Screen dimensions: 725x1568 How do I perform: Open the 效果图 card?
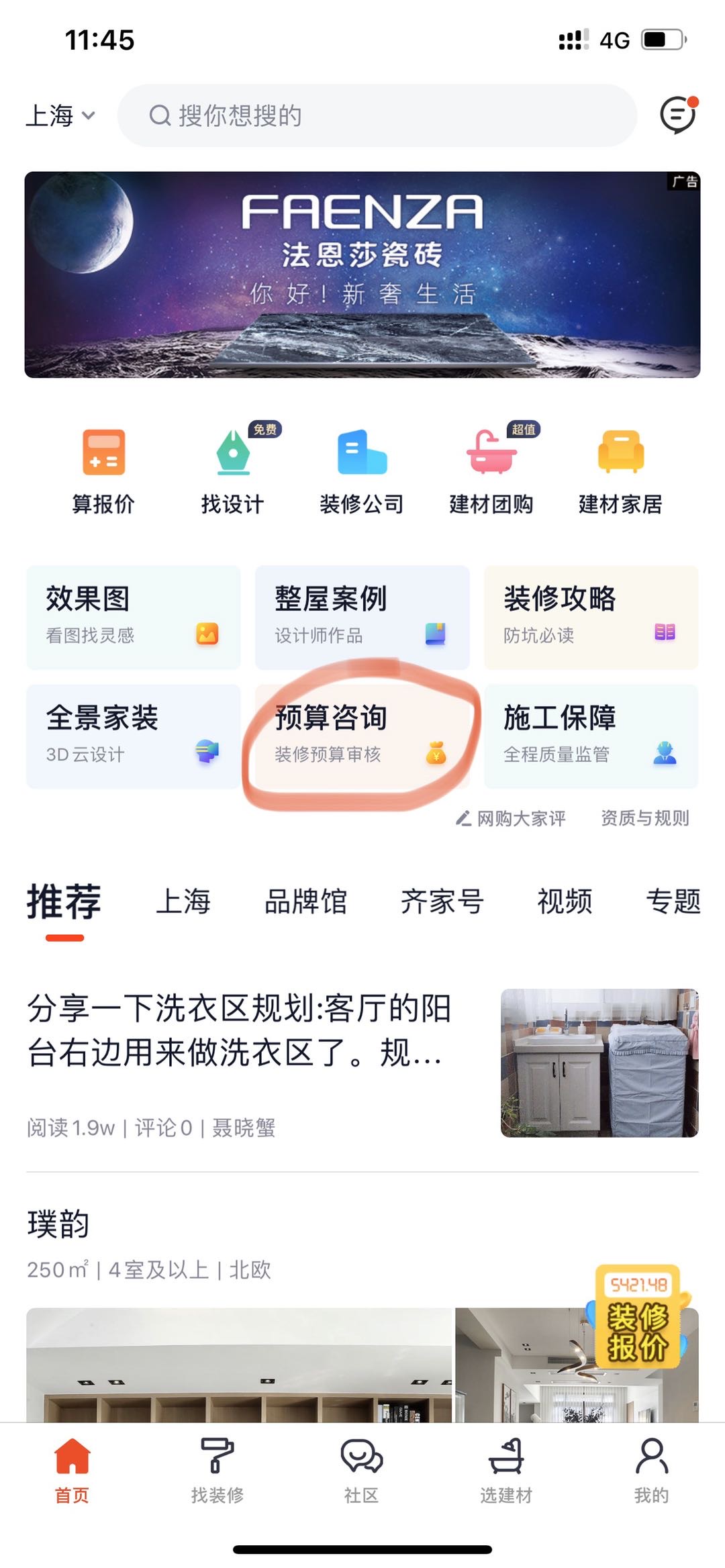[x=133, y=616]
